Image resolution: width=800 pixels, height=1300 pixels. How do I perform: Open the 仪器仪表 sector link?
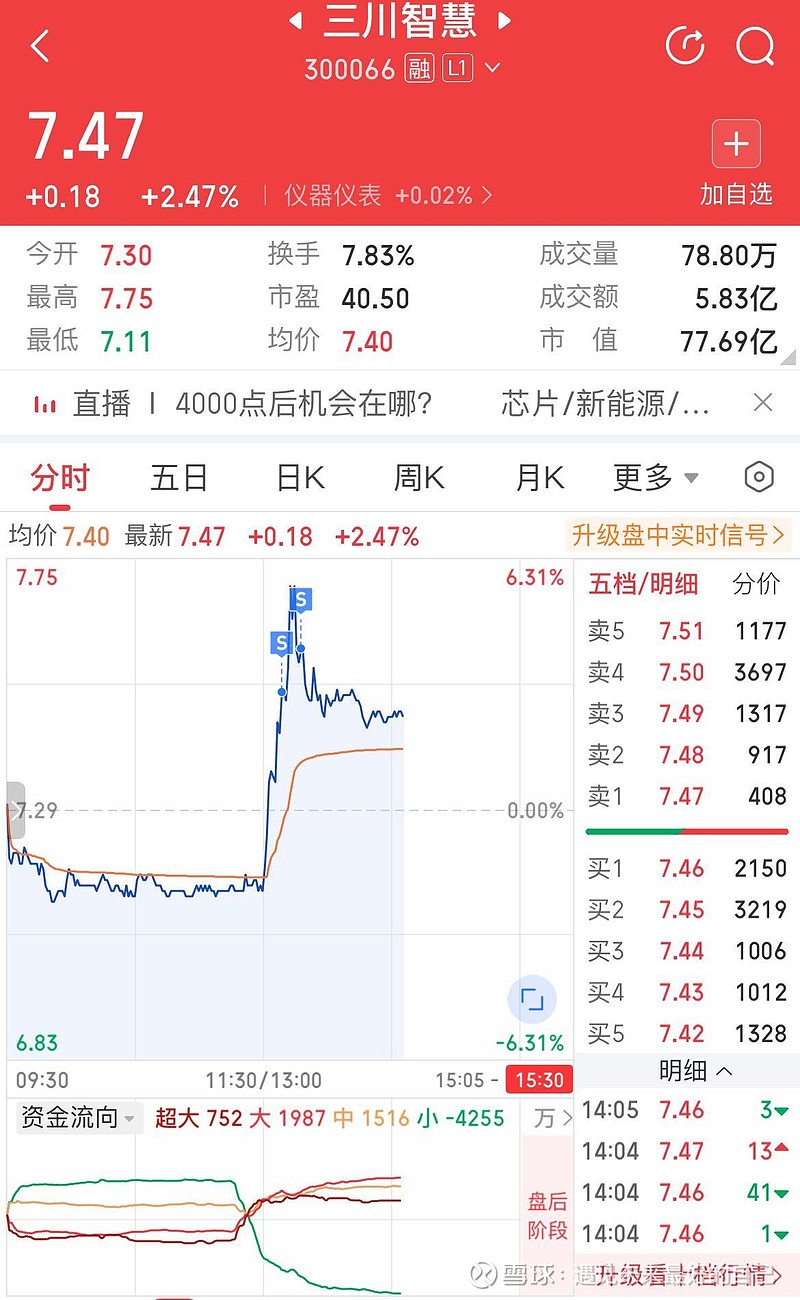point(387,196)
